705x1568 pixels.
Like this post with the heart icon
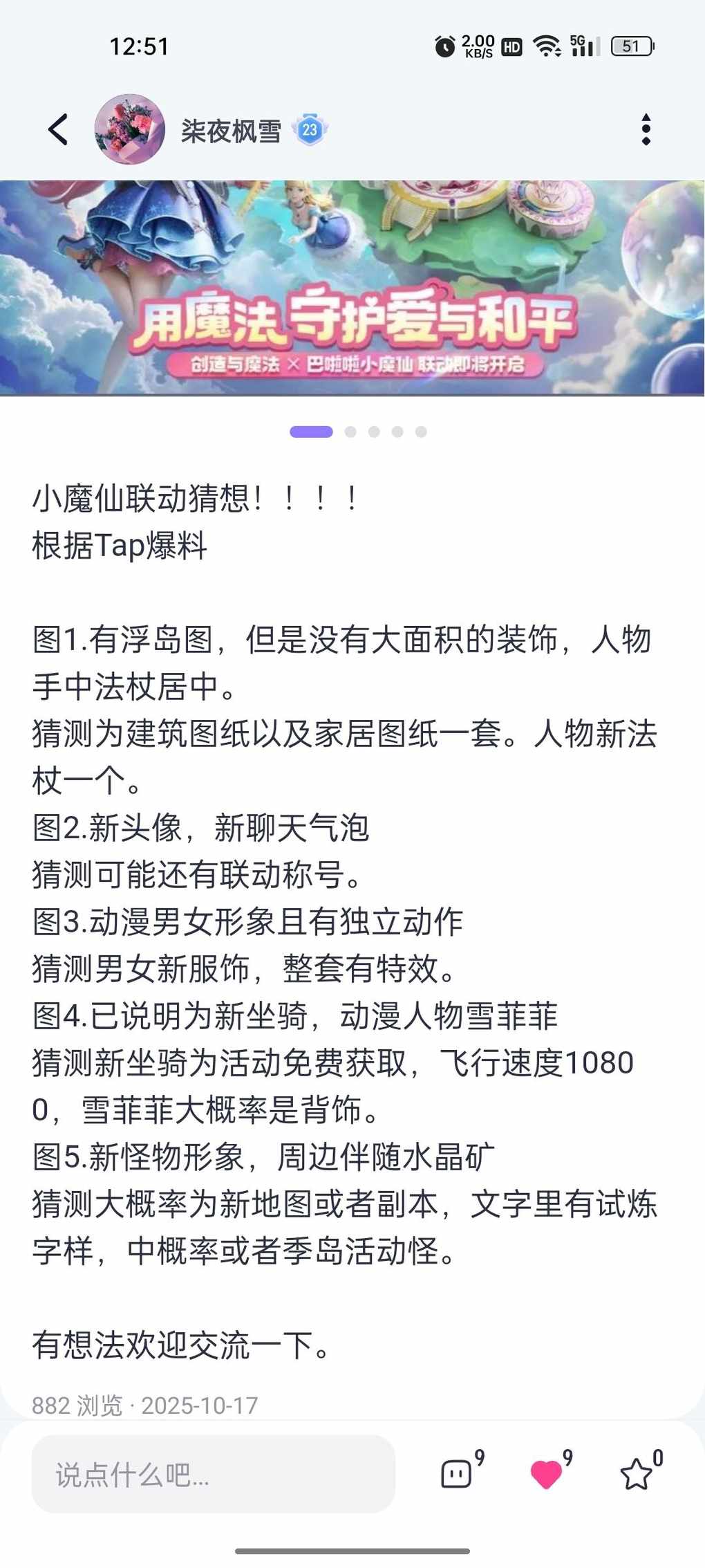point(546,1473)
